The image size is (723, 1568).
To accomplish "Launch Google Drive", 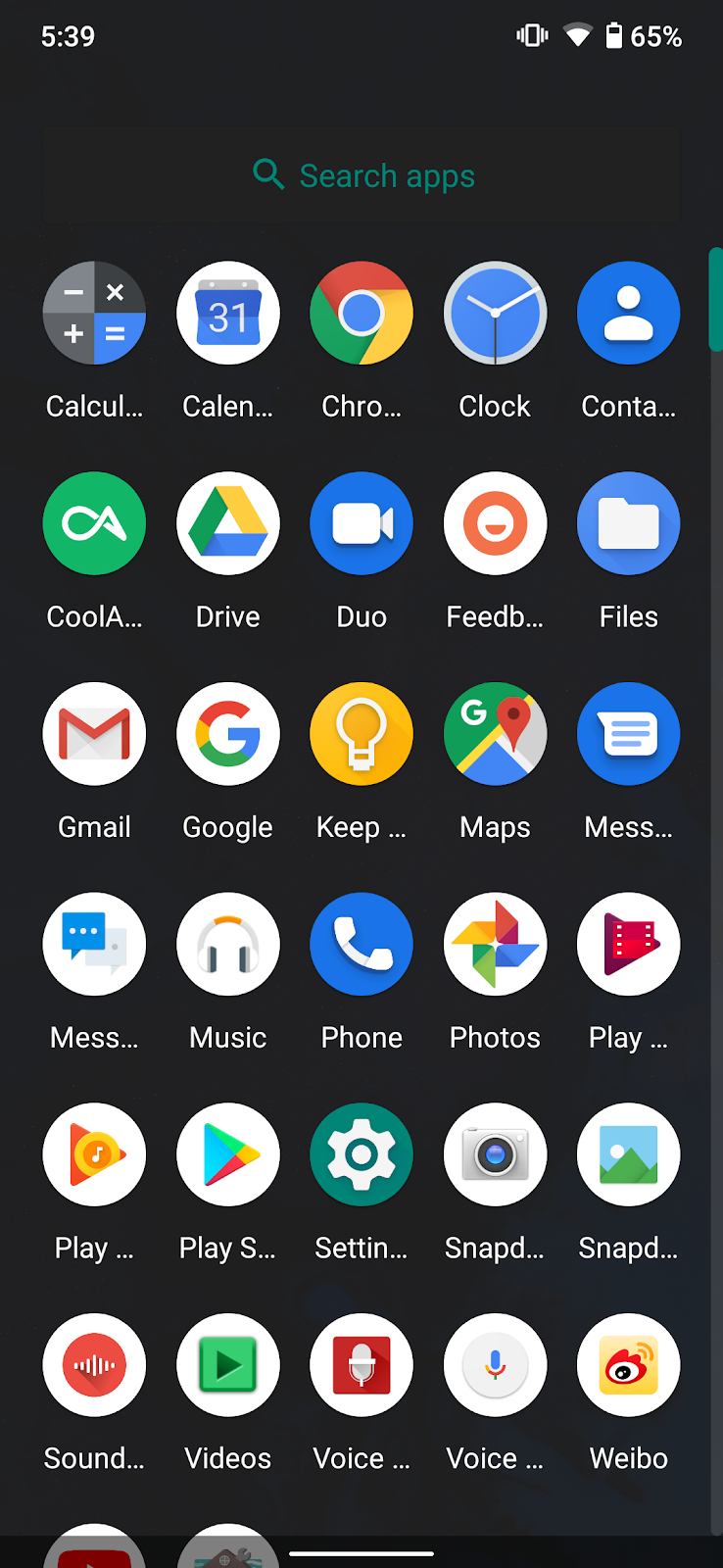I will coord(227,524).
